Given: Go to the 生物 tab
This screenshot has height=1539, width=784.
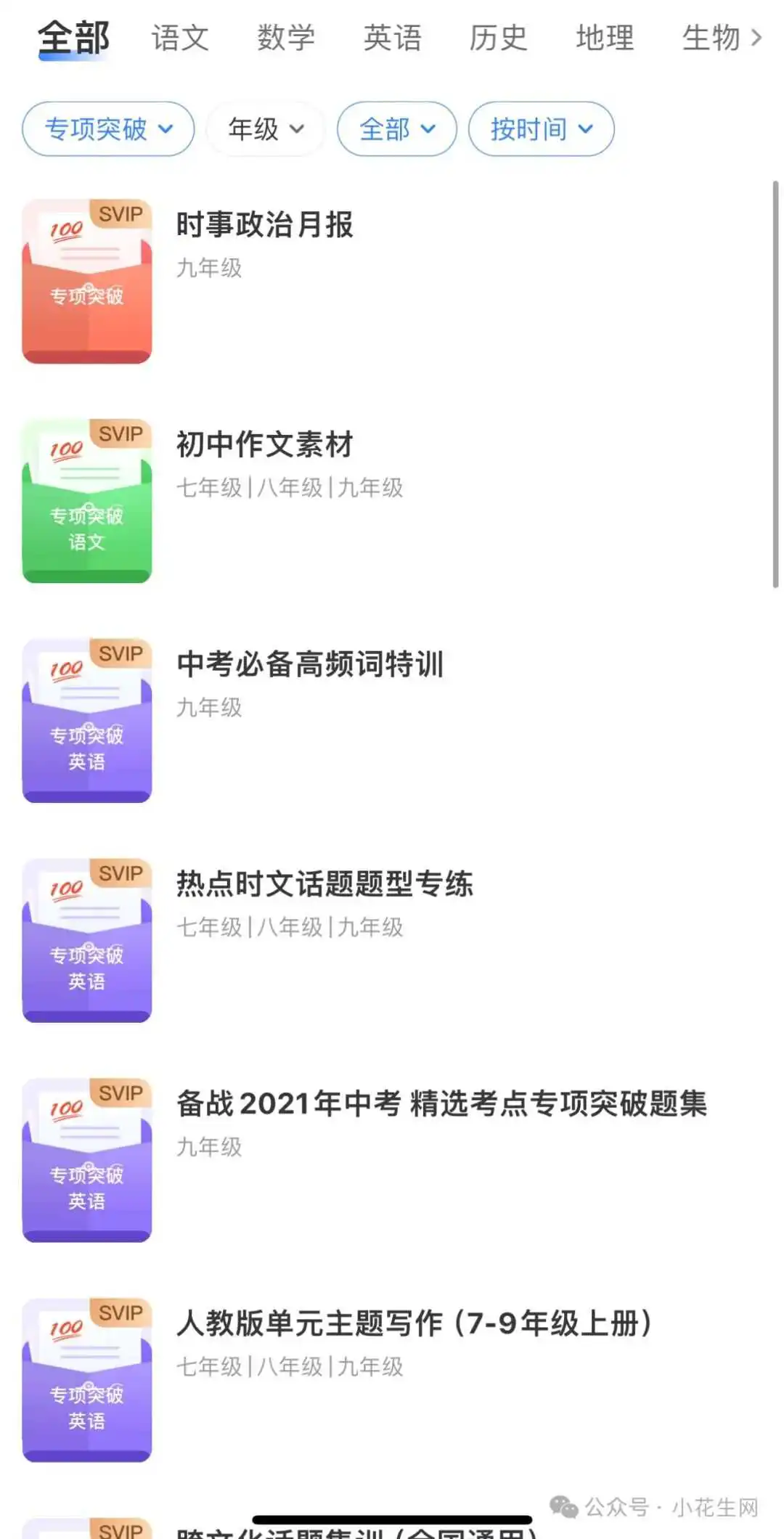Looking at the screenshot, I should coord(710,38).
